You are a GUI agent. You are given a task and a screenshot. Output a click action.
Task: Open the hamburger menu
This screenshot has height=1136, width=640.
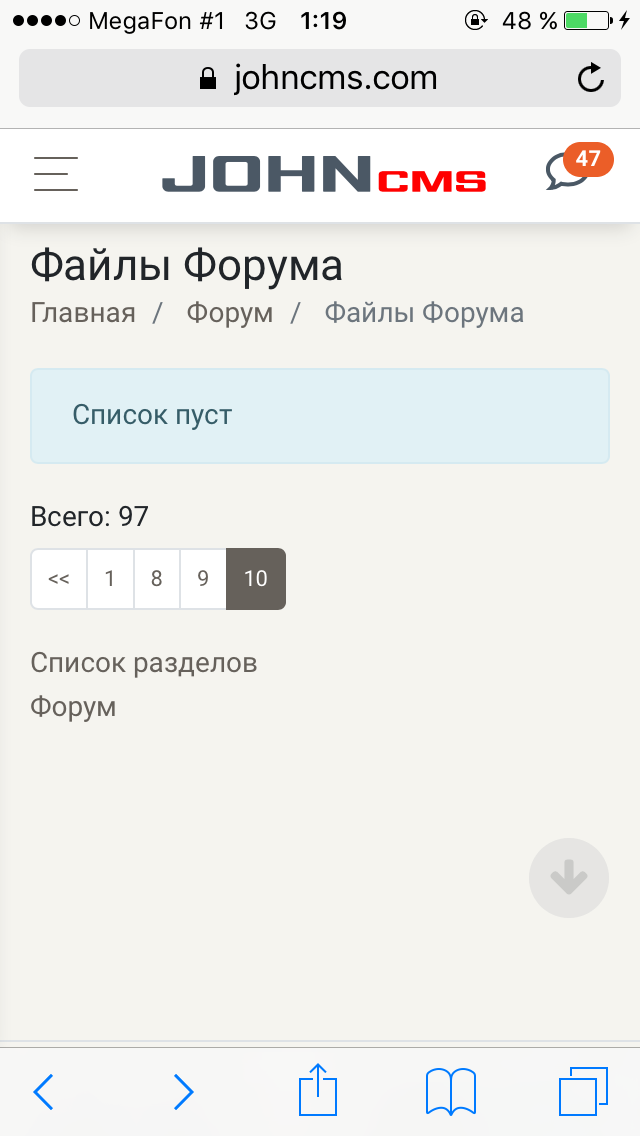pos(56,174)
